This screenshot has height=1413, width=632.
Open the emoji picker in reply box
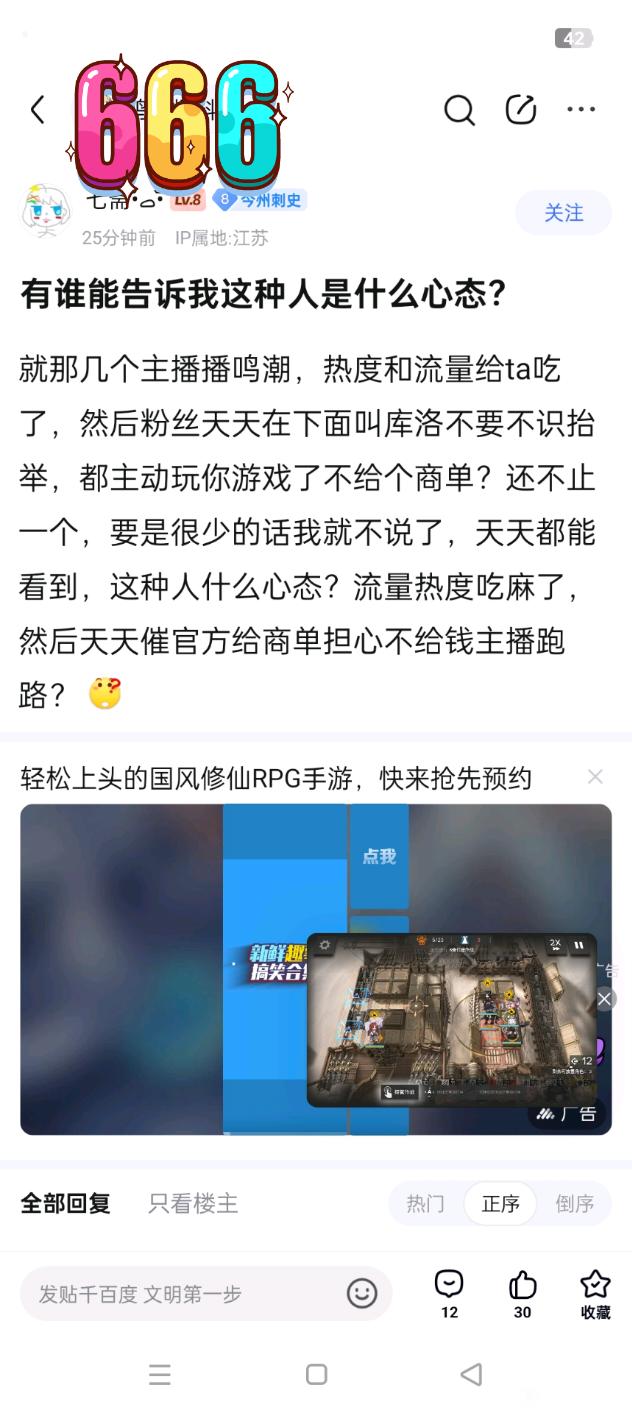click(362, 1293)
